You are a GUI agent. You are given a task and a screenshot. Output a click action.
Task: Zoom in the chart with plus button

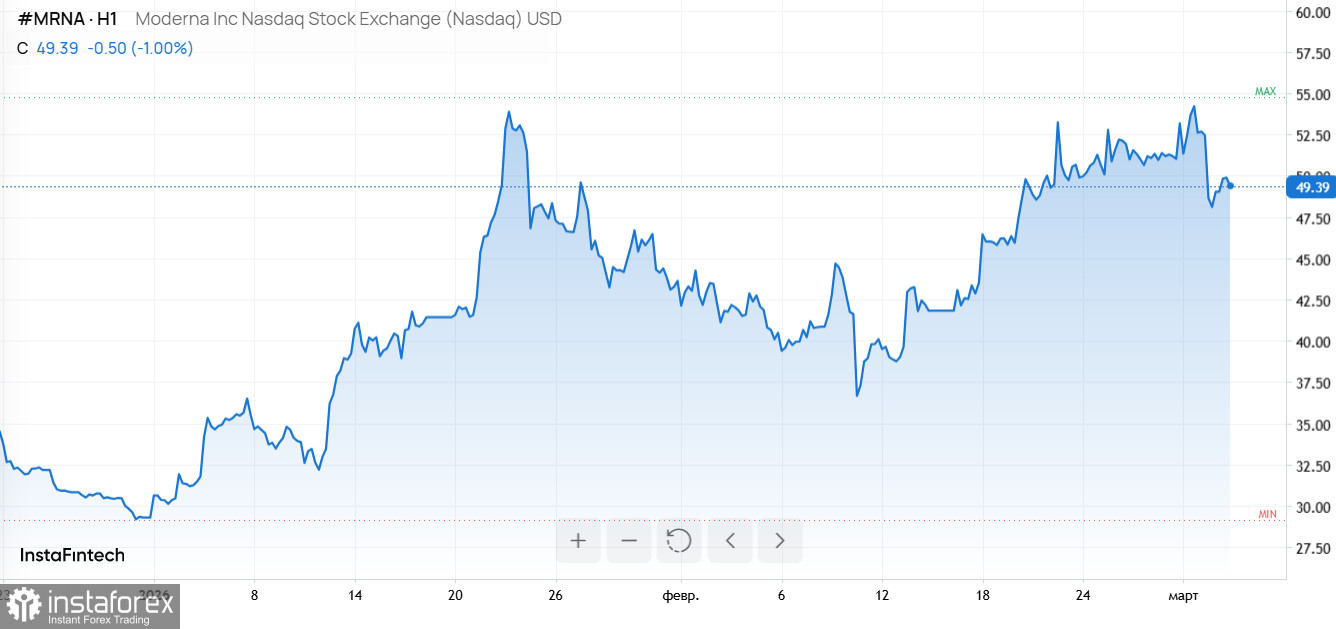tap(578, 541)
